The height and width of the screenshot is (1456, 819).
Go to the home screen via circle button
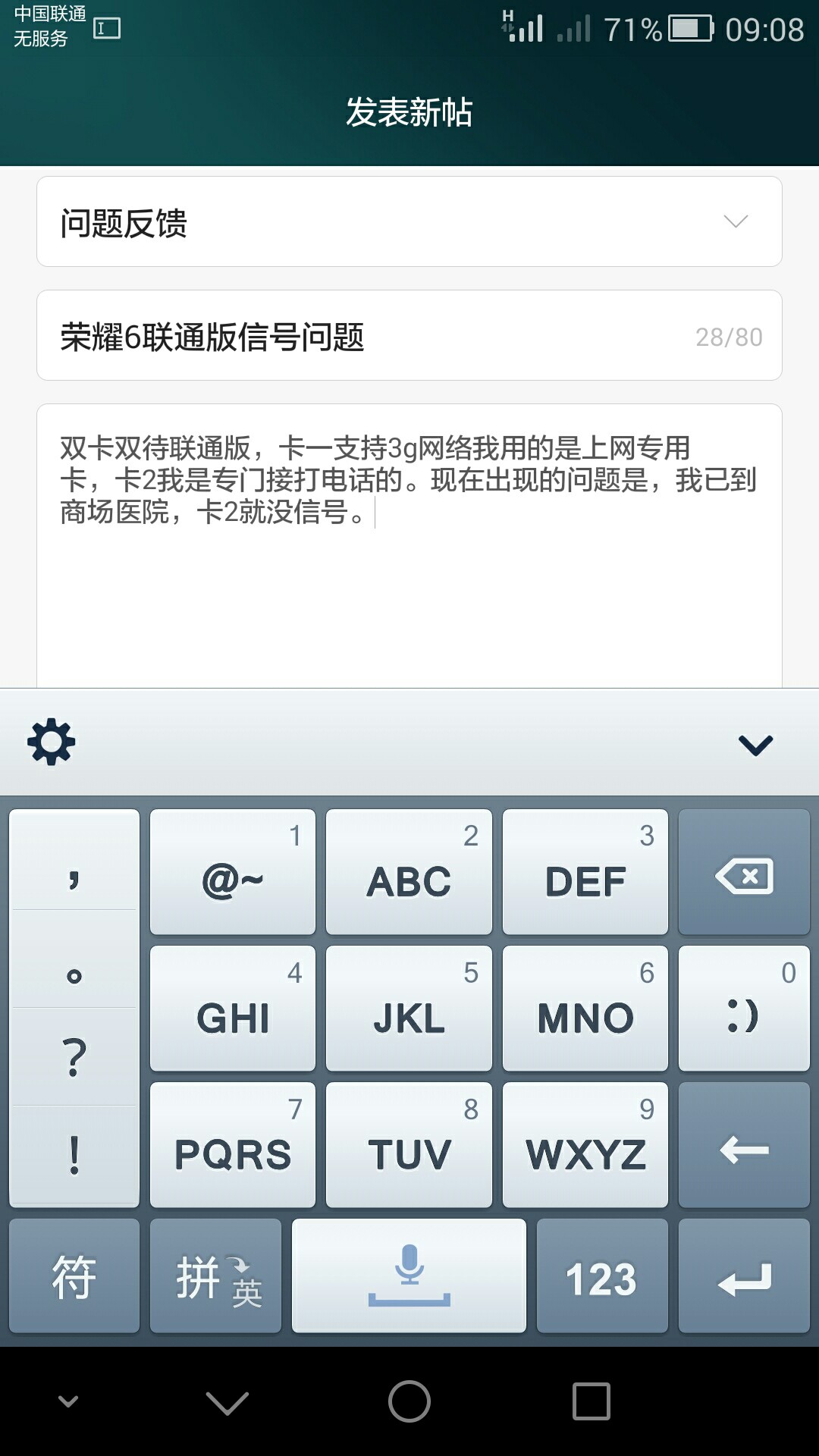pos(409,1401)
